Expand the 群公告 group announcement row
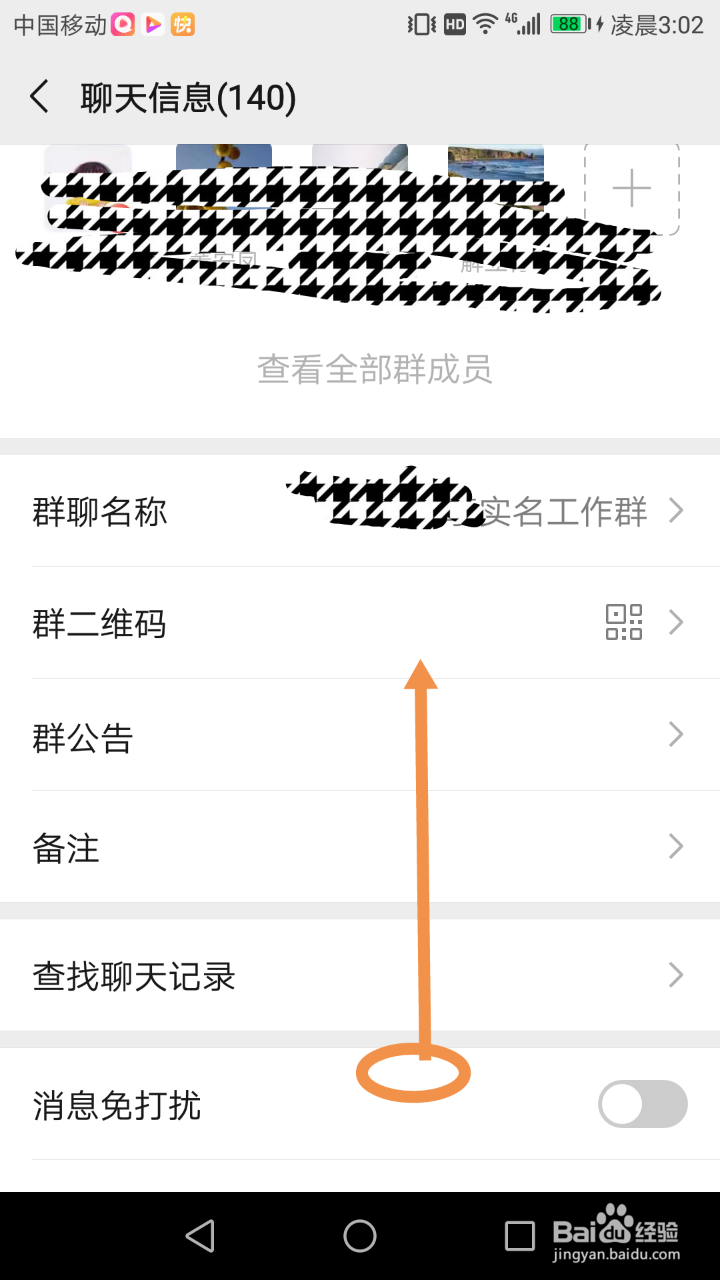Image resolution: width=720 pixels, height=1280 pixels. click(x=360, y=735)
